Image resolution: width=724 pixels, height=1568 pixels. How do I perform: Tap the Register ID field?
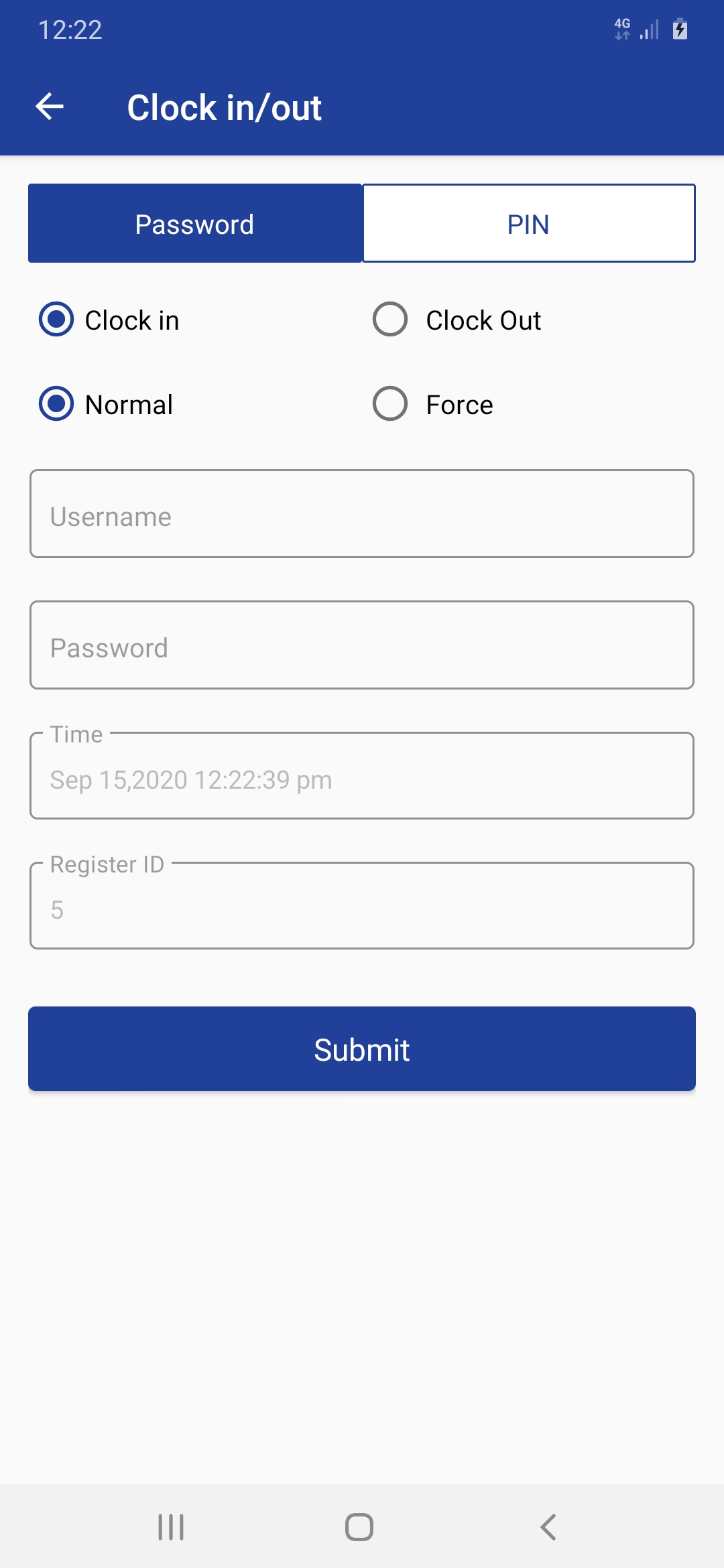(362, 907)
